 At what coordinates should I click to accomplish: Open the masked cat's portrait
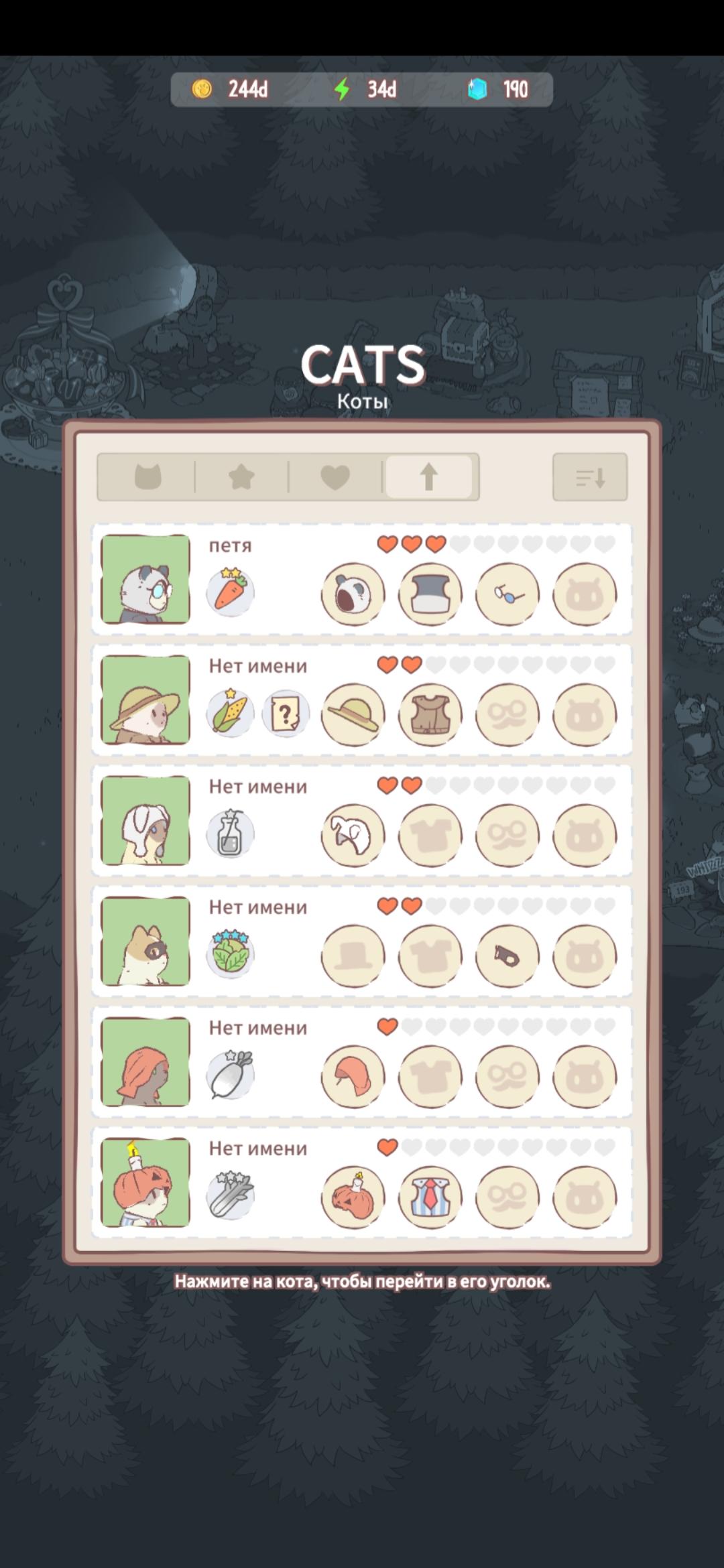(x=145, y=941)
